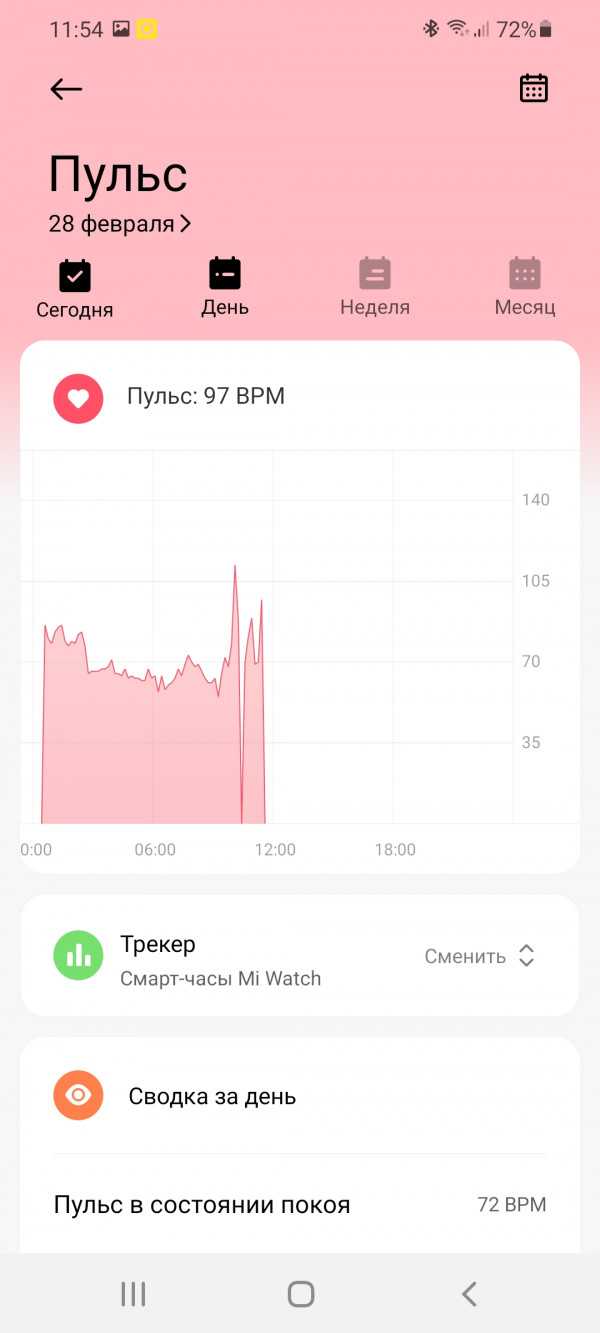Open the calendar icon

(534, 89)
